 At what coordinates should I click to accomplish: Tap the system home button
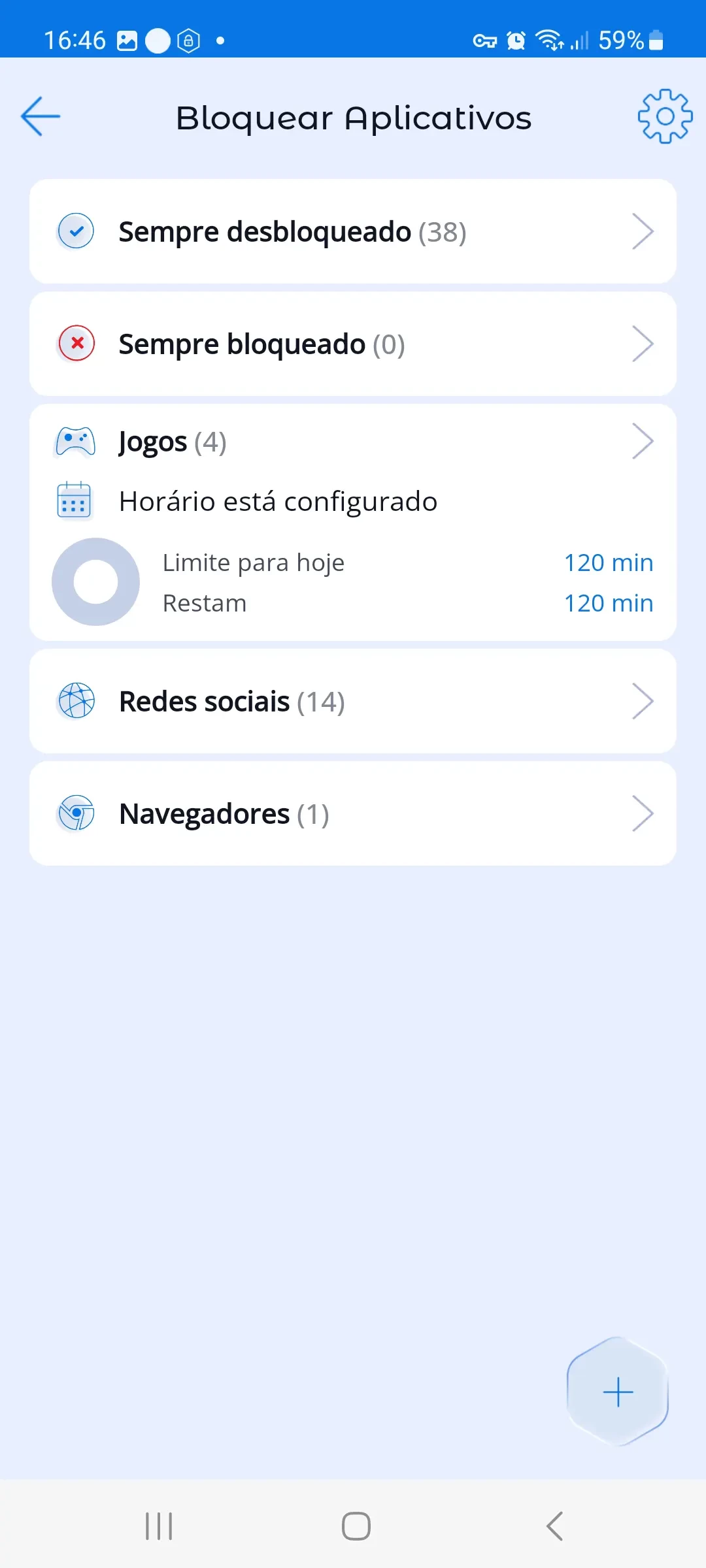click(x=356, y=1526)
